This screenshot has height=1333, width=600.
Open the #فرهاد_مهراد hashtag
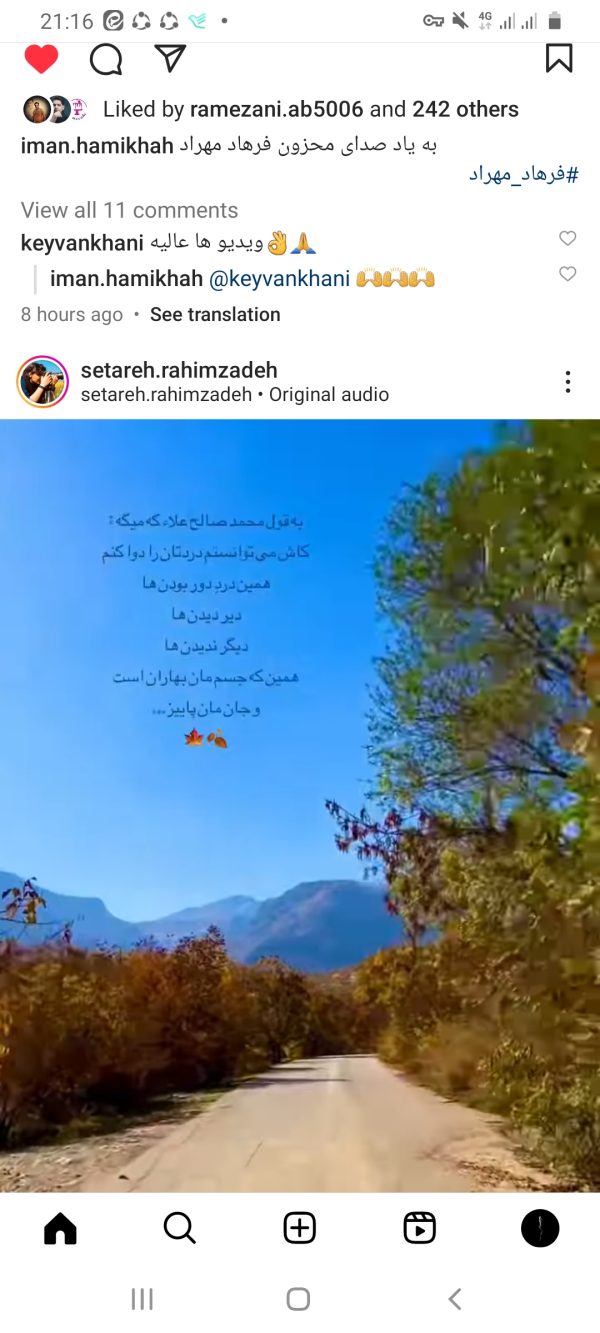[524, 175]
